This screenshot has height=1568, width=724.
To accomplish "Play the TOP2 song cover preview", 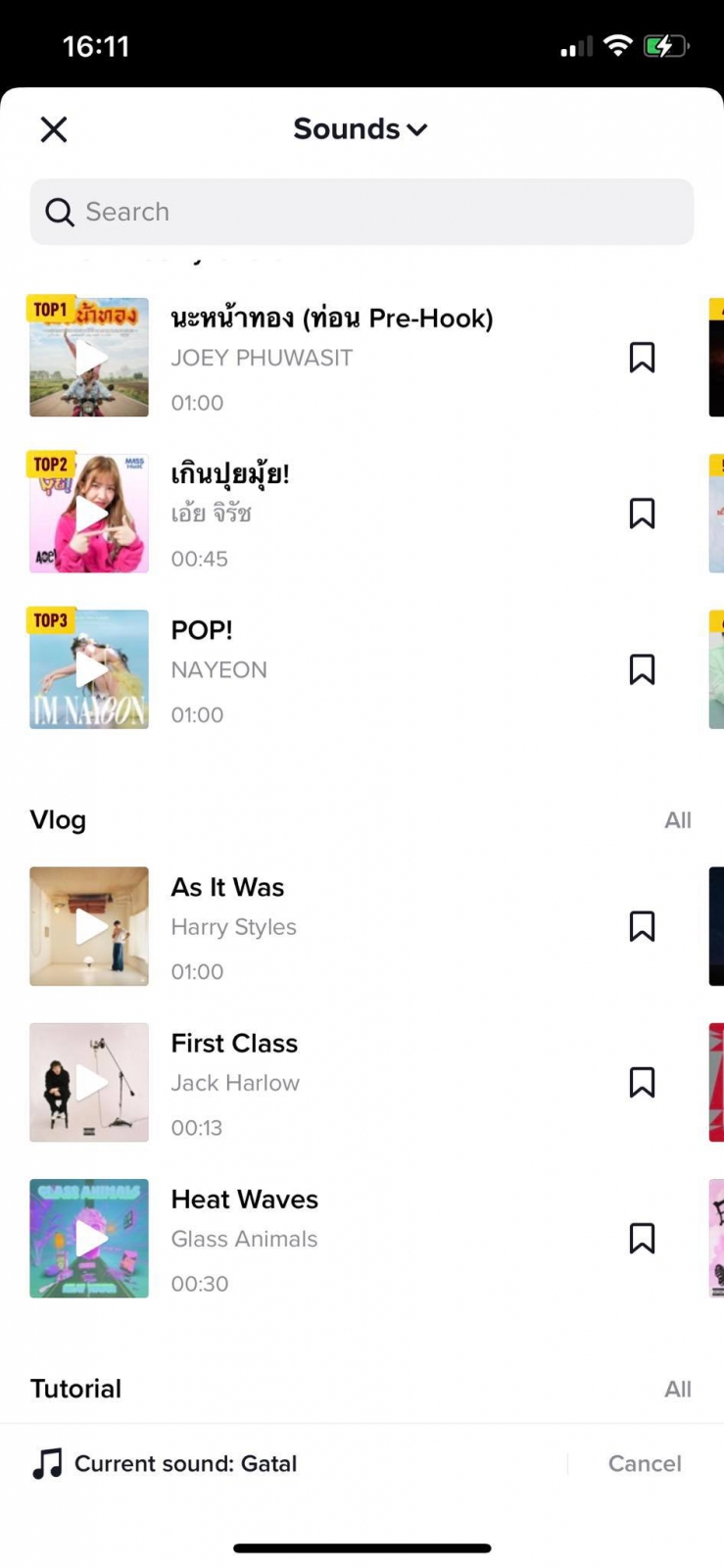I will click(x=89, y=514).
